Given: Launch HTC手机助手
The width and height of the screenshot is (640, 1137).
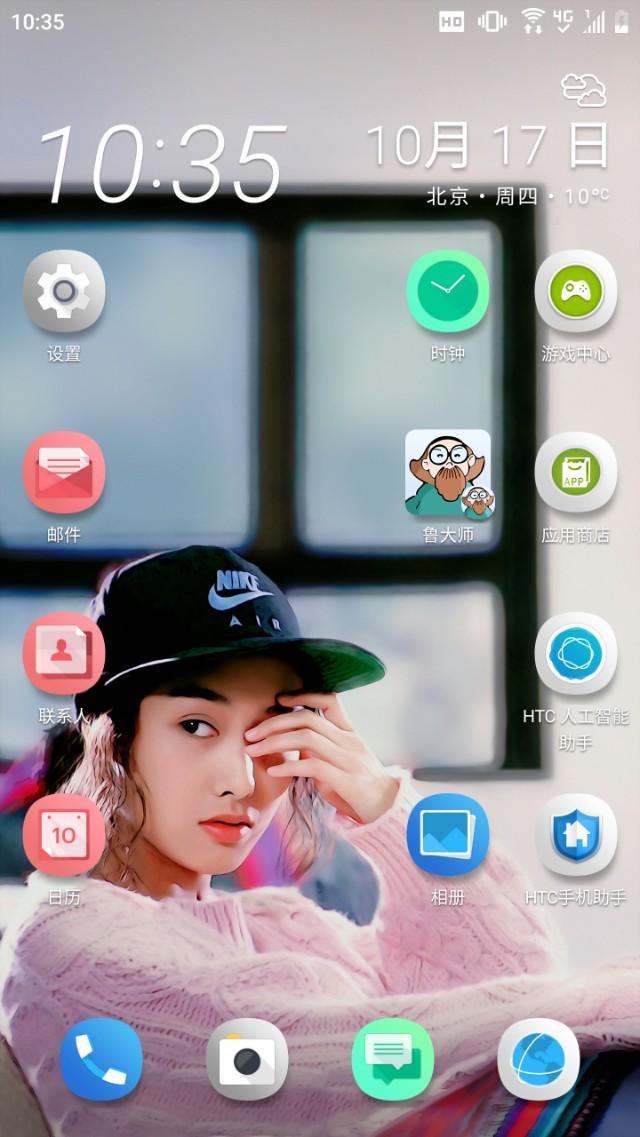Looking at the screenshot, I should [x=575, y=835].
